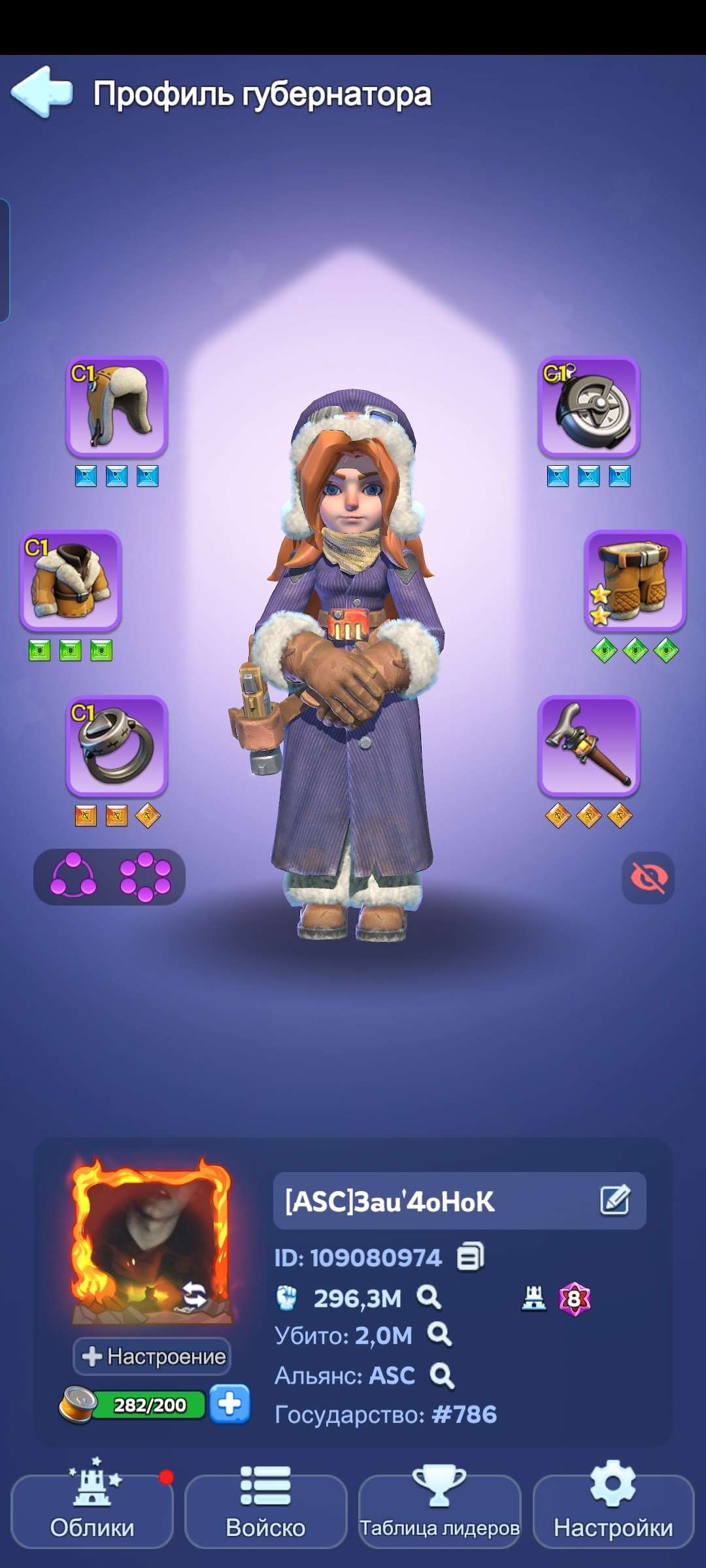Toggle equipment visibility with eye icon
Screen dimensions: 706x1568
click(x=648, y=877)
